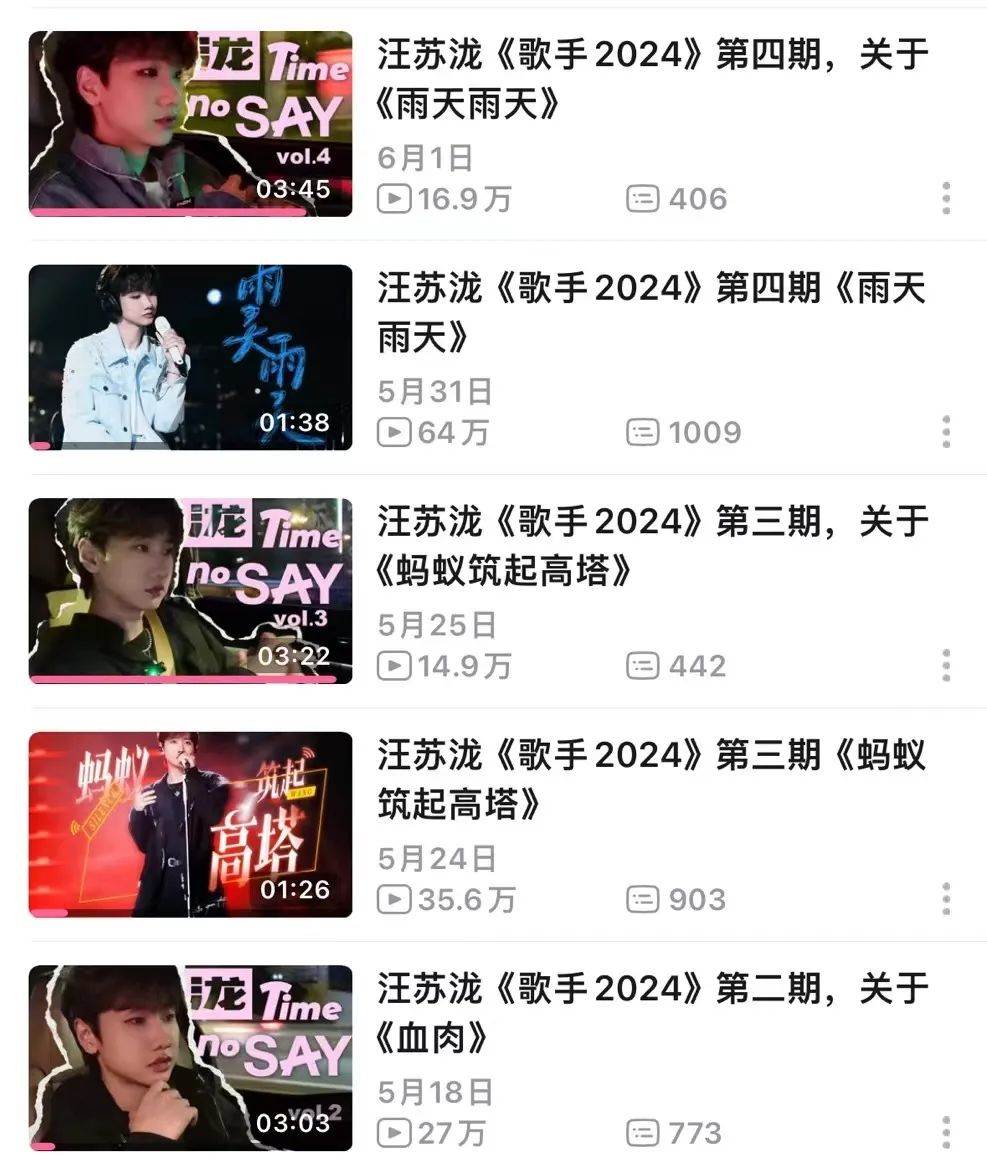Open more options for the 5月25日 video
Viewport: 987px width, 1161px height.
point(945,665)
